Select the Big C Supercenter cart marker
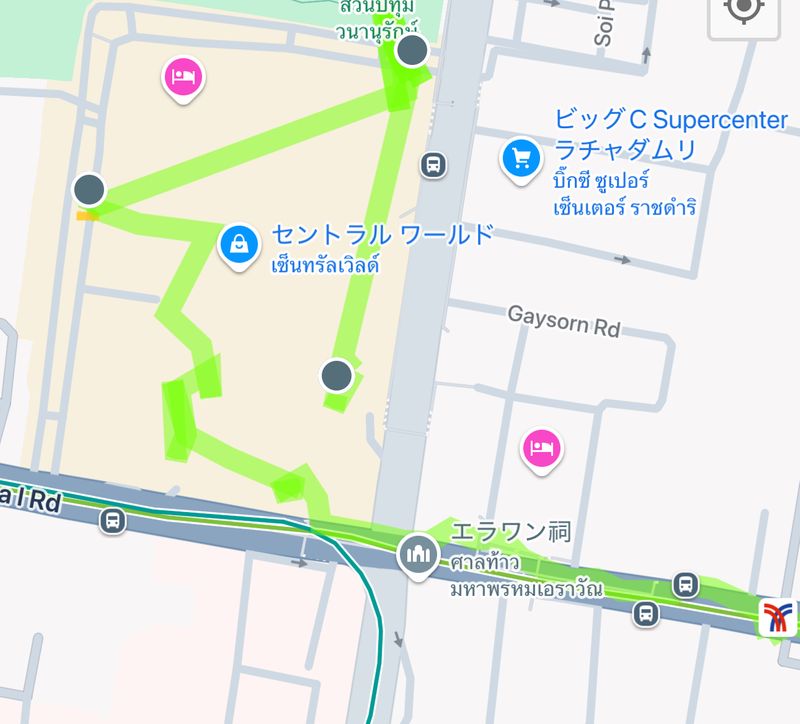The height and width of the screenshot is (724, 800). (520, 158)
